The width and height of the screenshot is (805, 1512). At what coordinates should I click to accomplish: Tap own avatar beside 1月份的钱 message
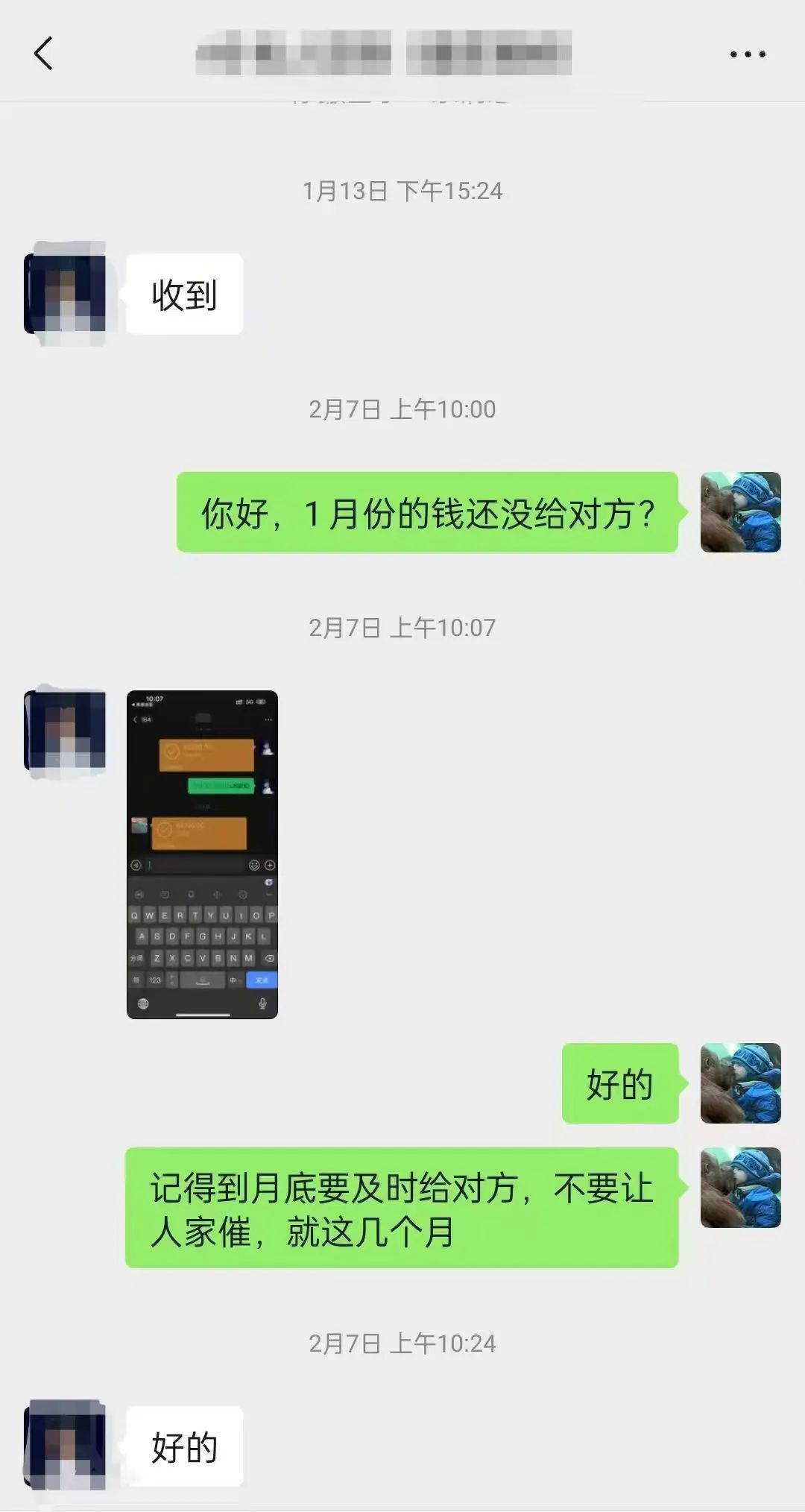tap(740, 512)
